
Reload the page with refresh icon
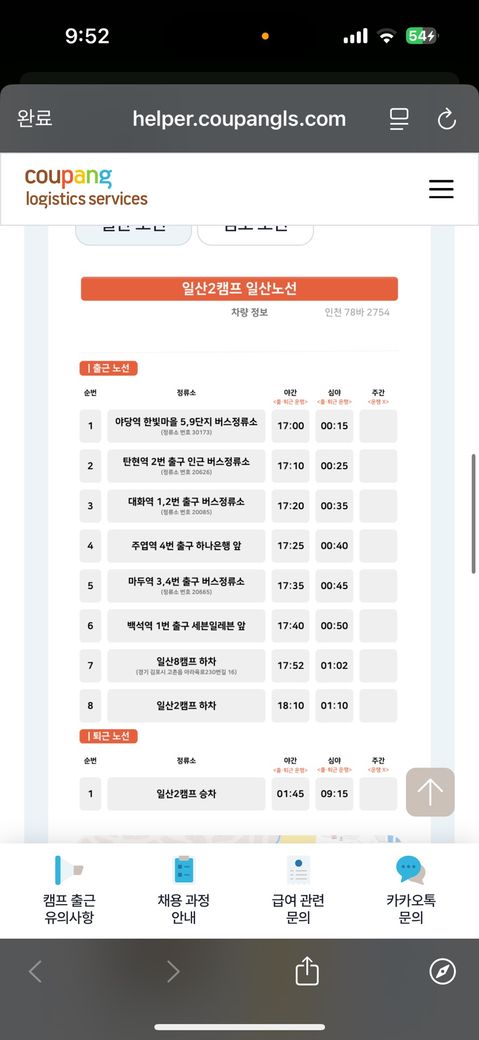(x=446, y=119)
